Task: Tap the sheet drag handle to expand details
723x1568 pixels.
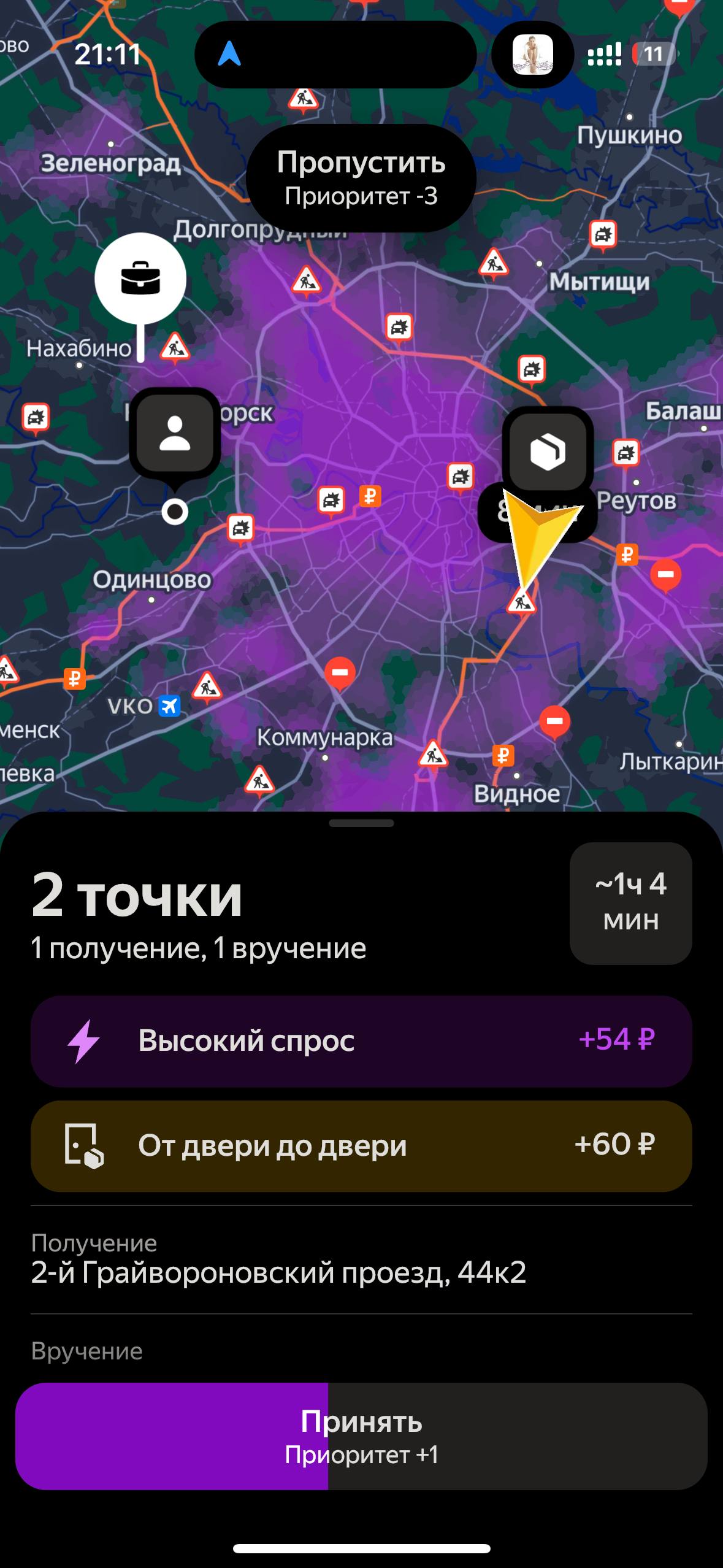Action: tap(361, 823)
